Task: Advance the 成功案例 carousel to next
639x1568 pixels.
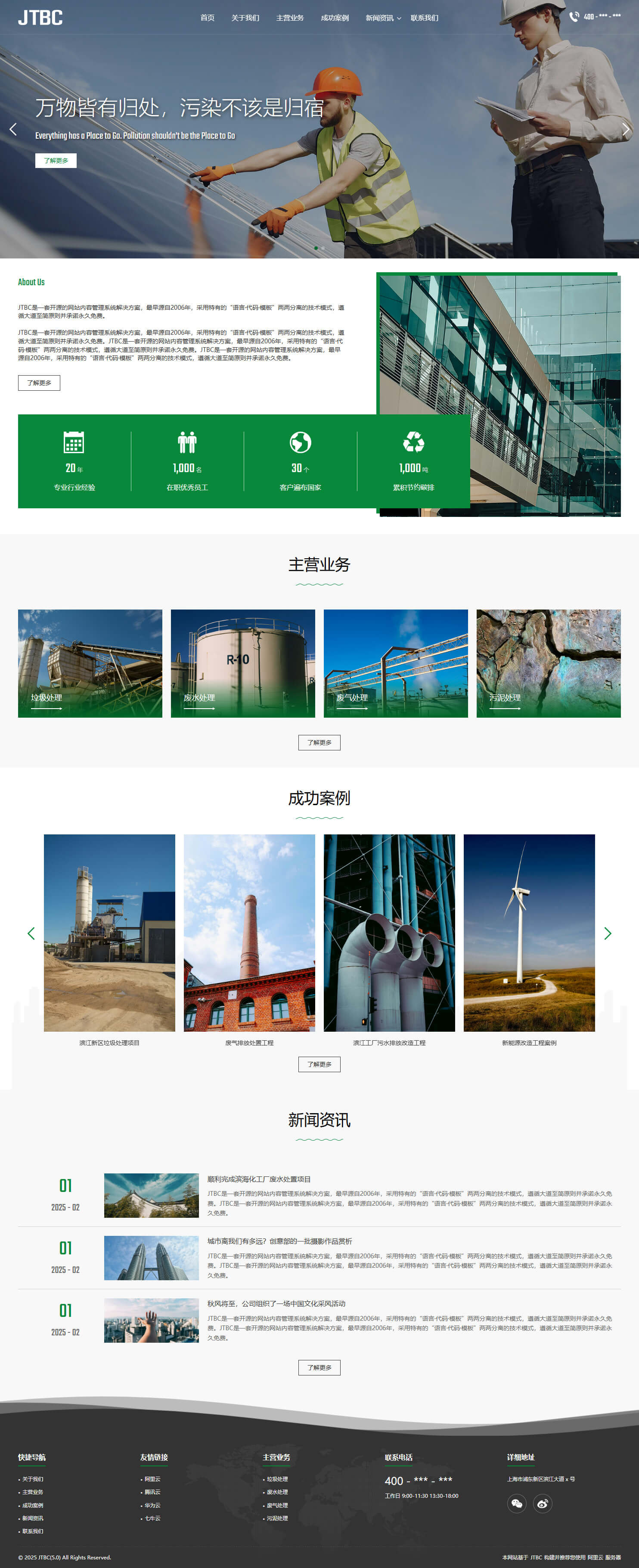Action: click(x=607, y=933)
